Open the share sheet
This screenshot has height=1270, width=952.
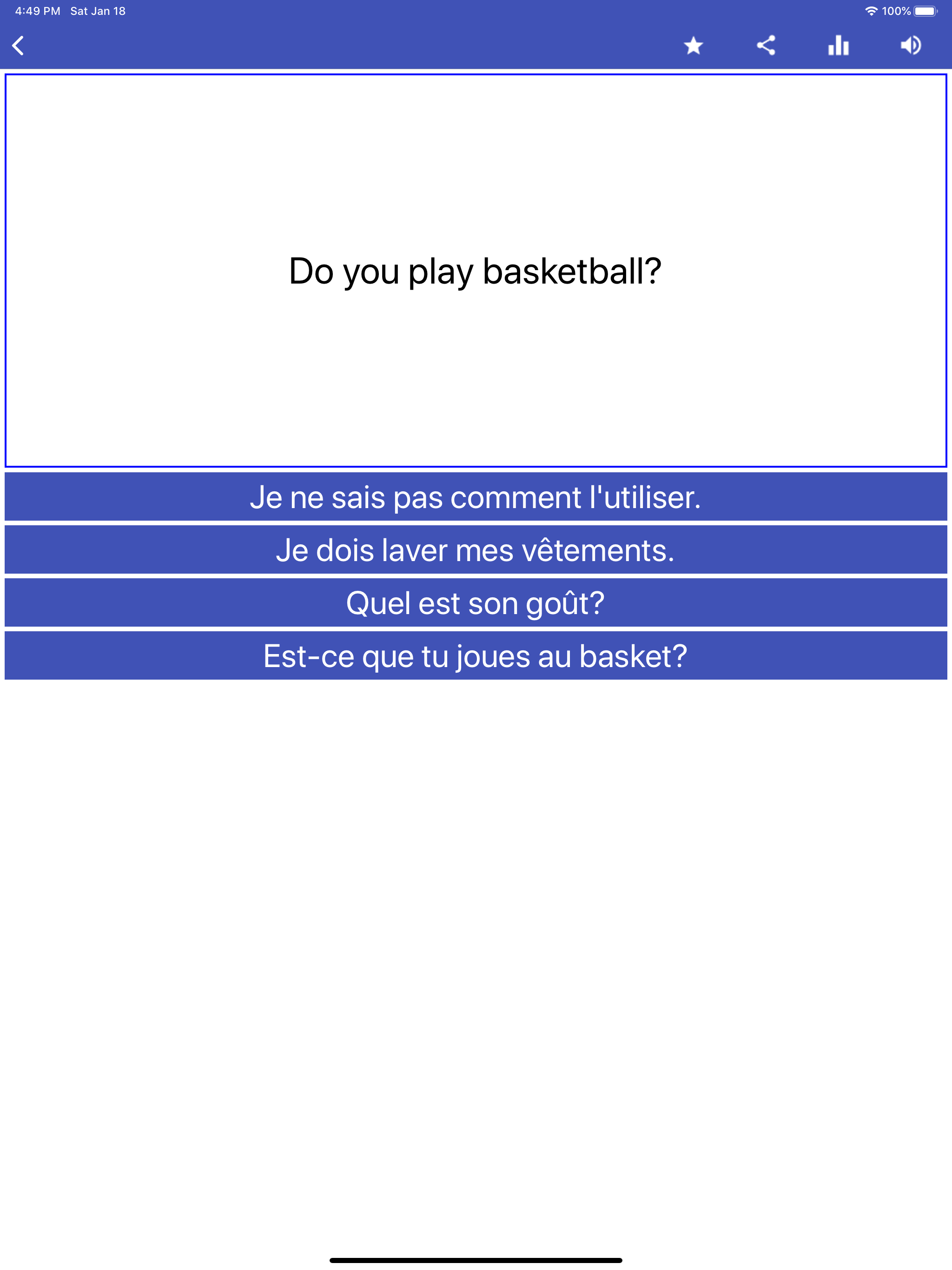click(766, 46)
